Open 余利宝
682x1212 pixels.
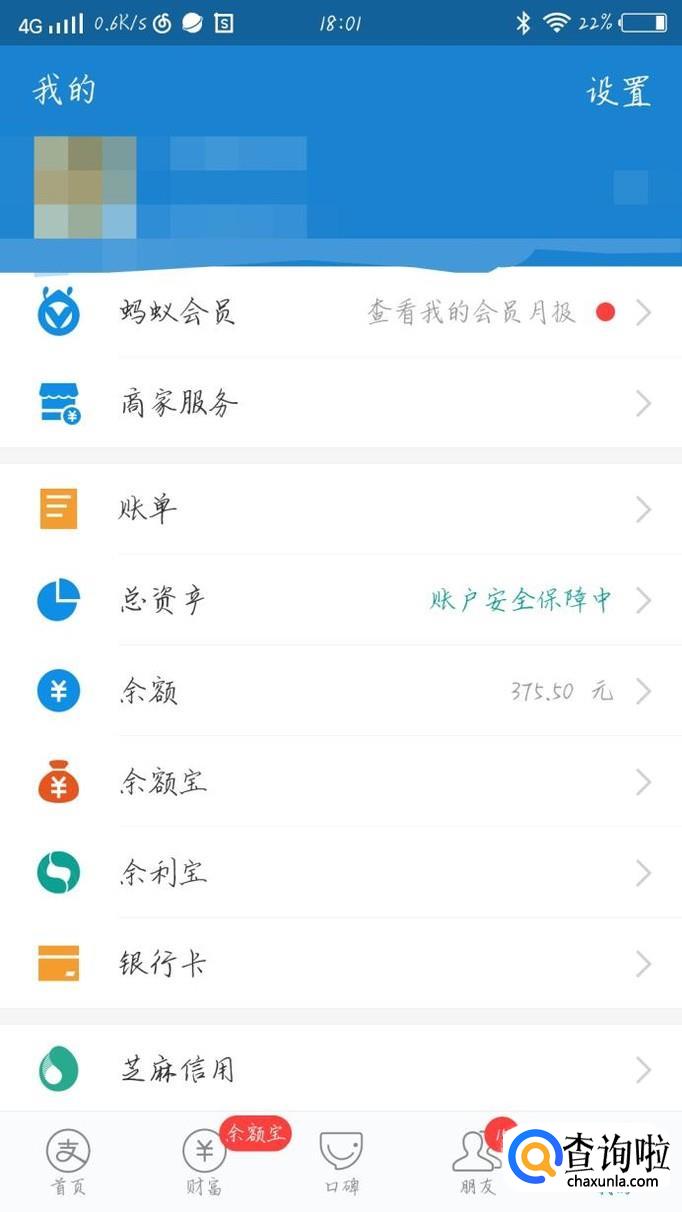pos(340,873)
